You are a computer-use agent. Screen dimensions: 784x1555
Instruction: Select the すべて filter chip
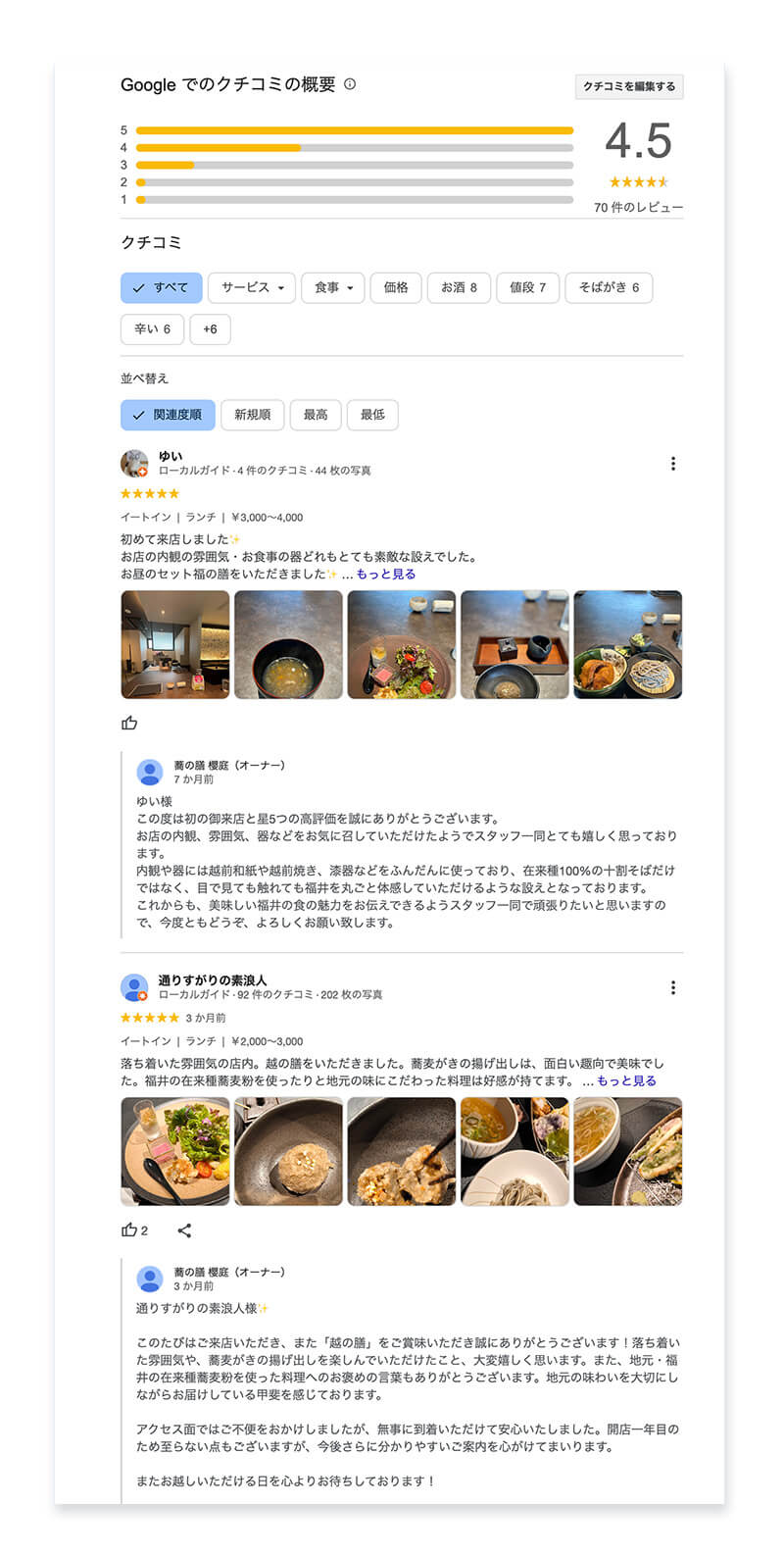(162, 287)
